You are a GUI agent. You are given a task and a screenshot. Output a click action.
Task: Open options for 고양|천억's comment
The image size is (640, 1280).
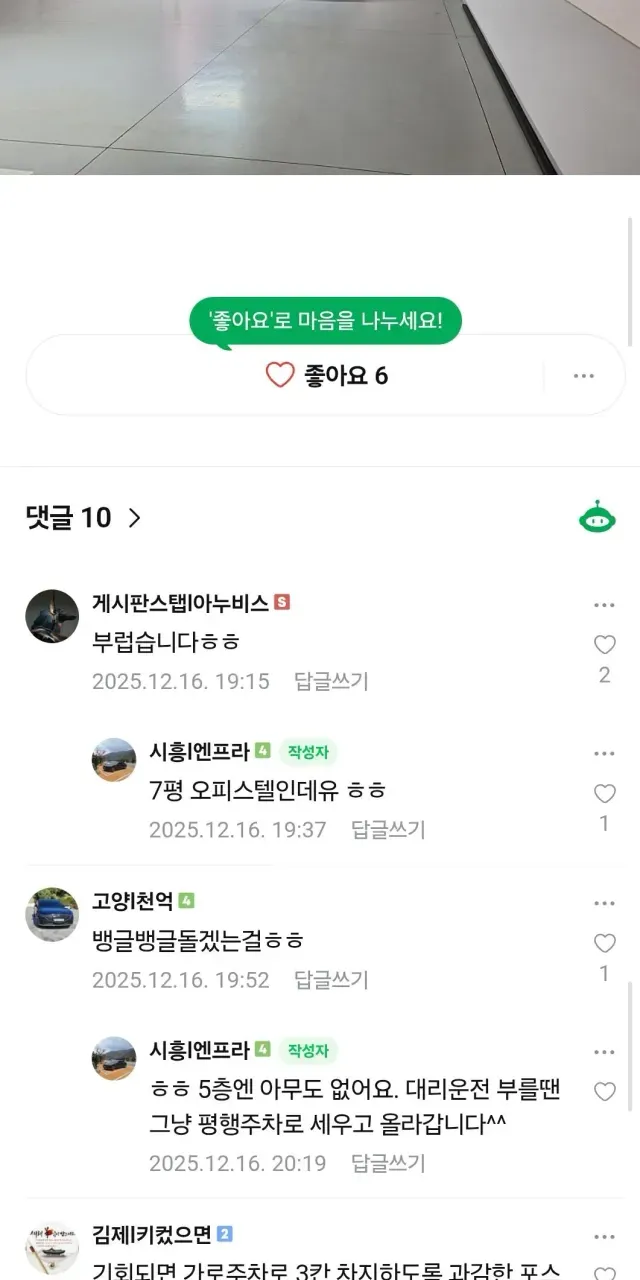point(604,903)
